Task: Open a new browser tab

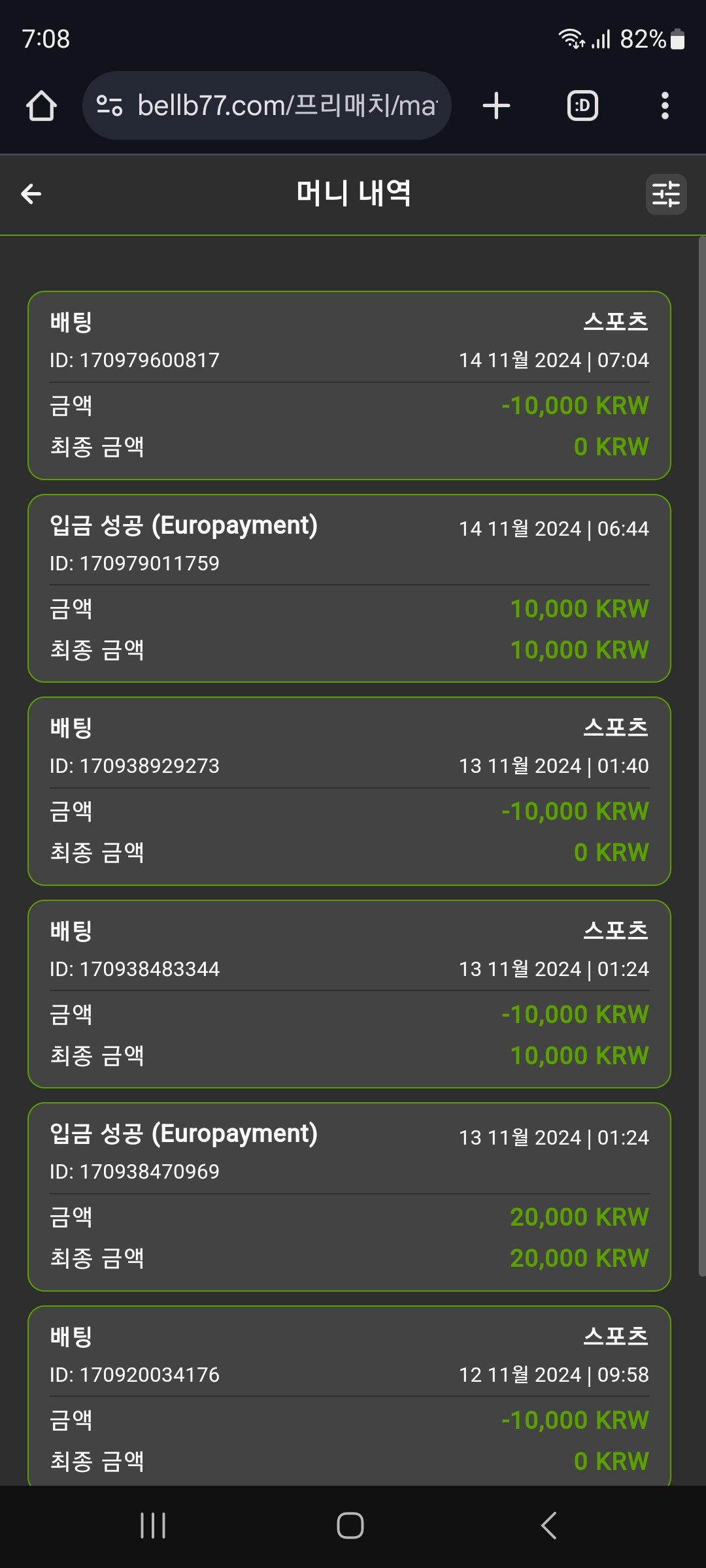Action: pyautogui.click(x=496, y=106)
